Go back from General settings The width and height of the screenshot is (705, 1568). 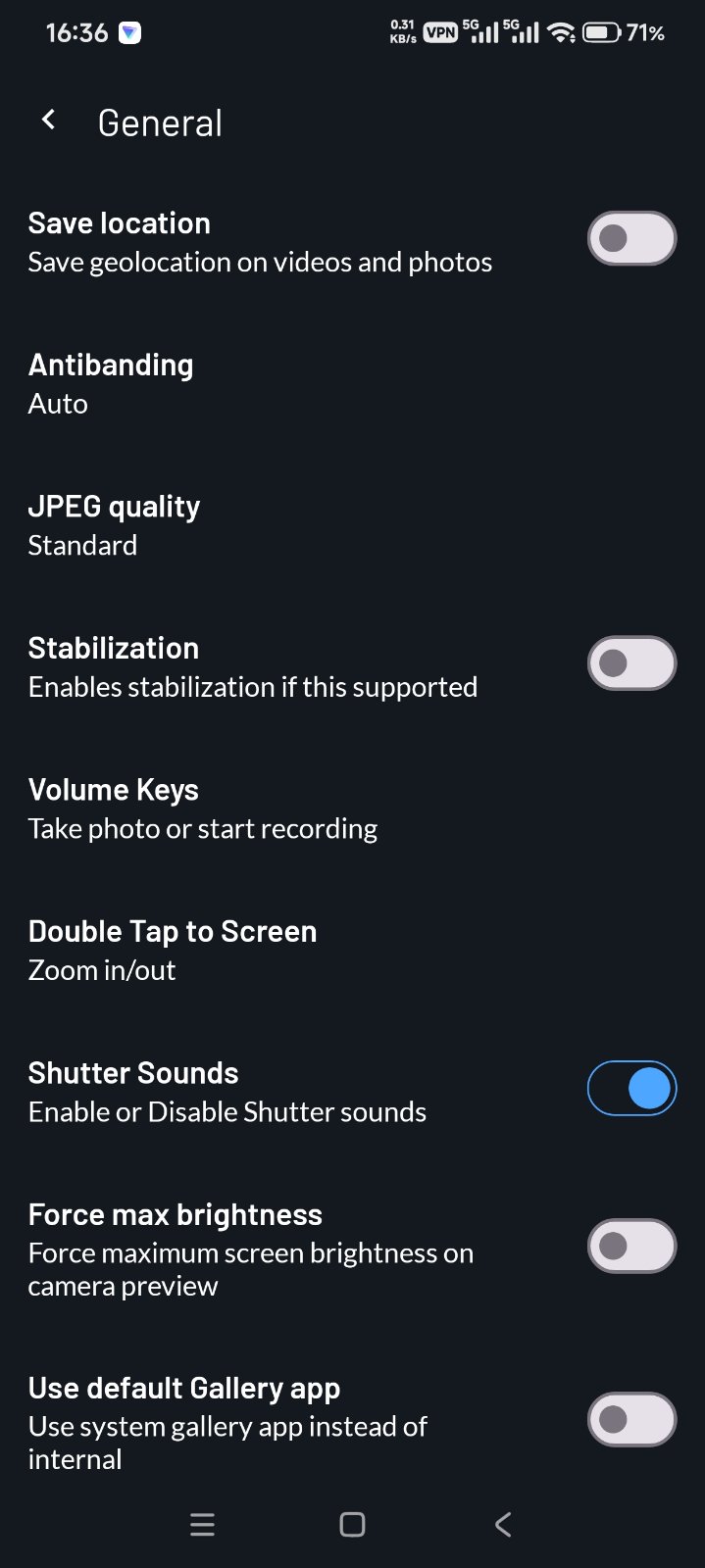point(48,122)
